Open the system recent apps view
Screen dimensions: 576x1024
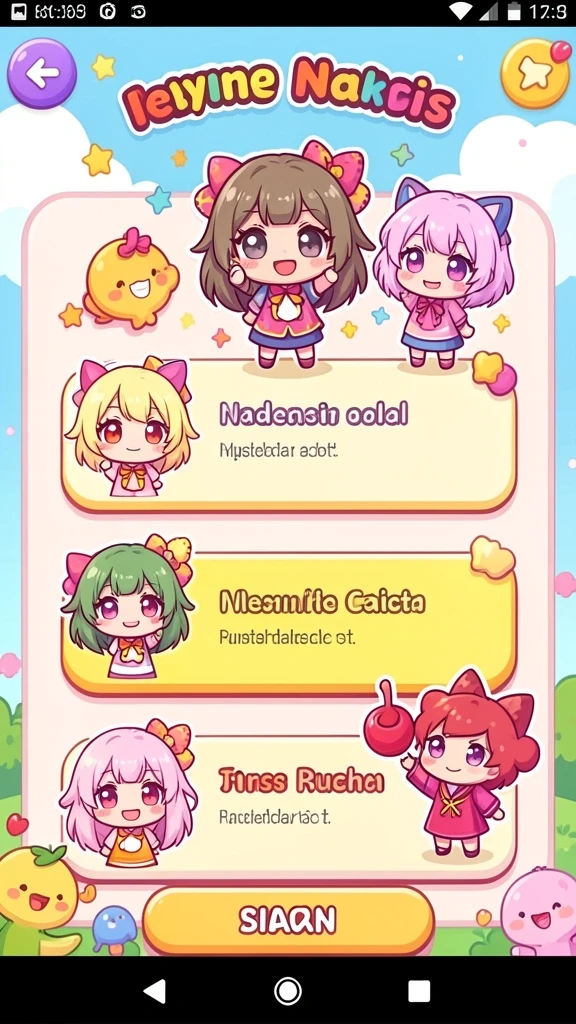click(419, 991)
